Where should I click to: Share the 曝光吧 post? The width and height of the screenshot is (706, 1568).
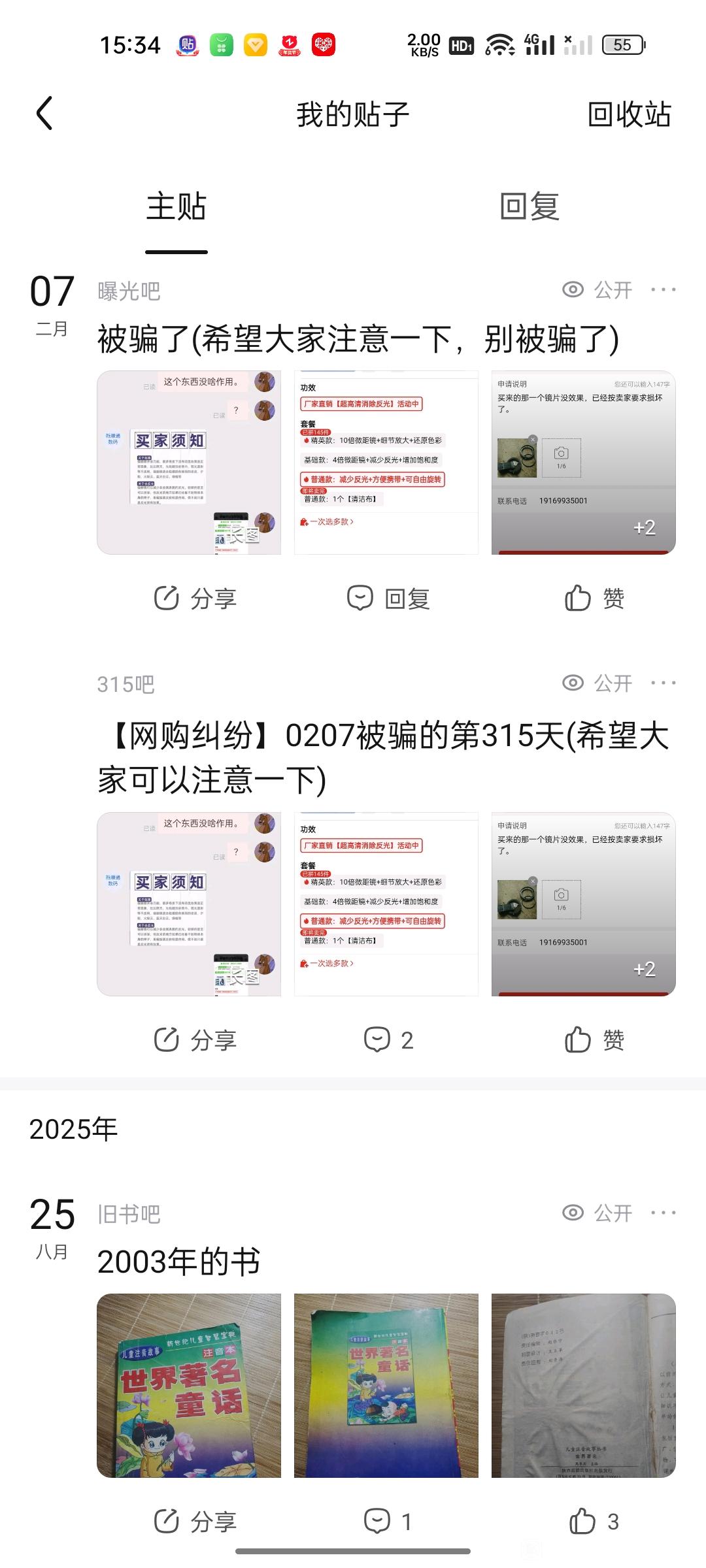(195, 598)
